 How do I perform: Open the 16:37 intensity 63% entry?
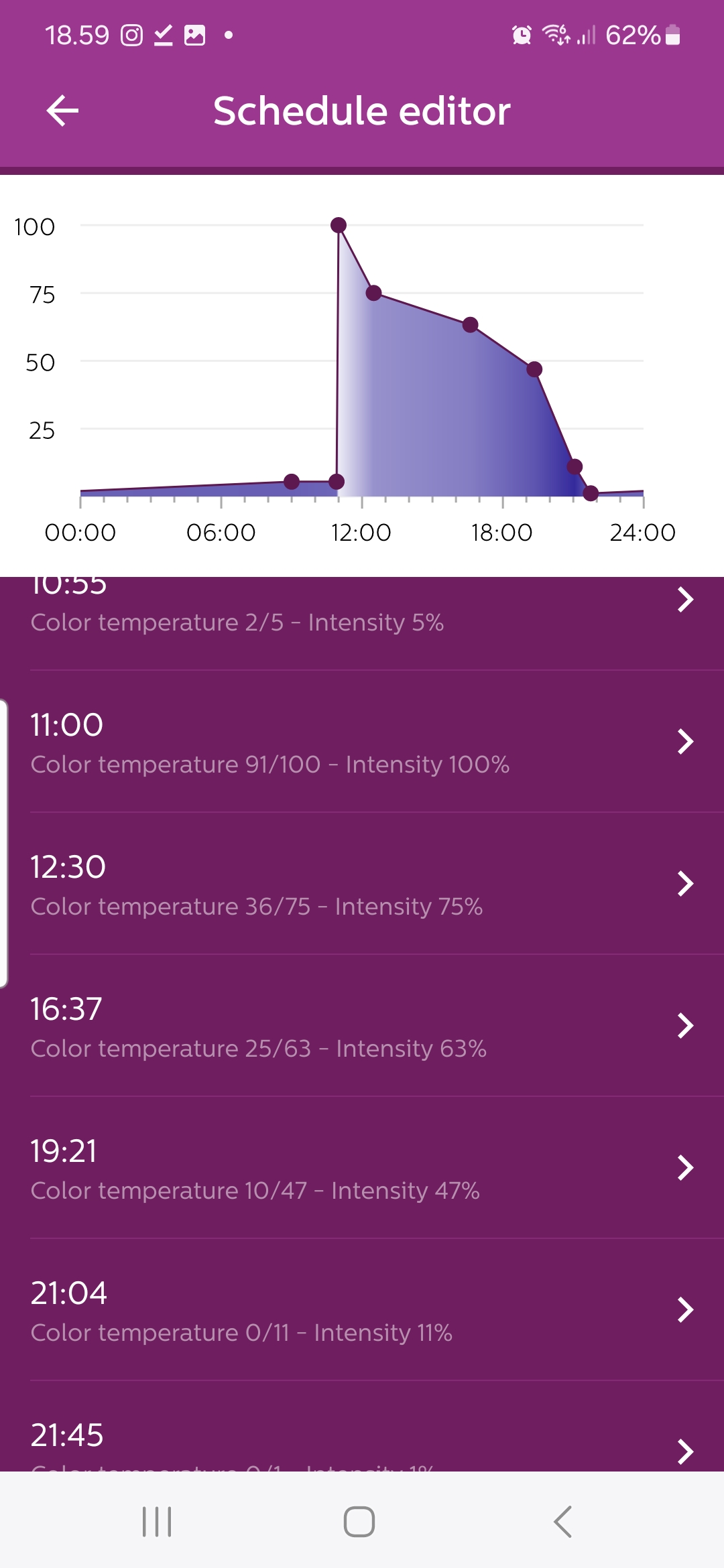(362, 1027)
